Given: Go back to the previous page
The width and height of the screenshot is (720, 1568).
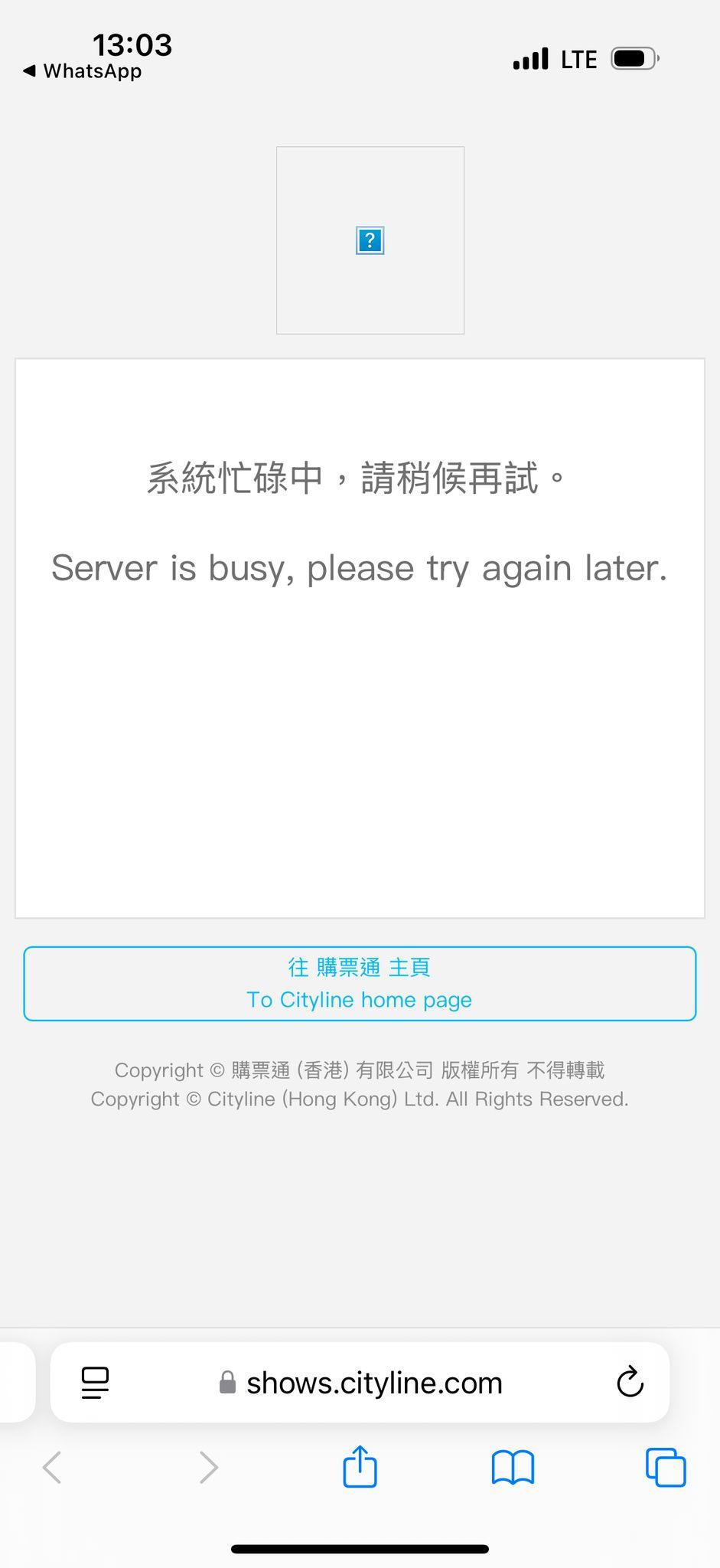Looking at the screenshot, I should pos(52,1467).
